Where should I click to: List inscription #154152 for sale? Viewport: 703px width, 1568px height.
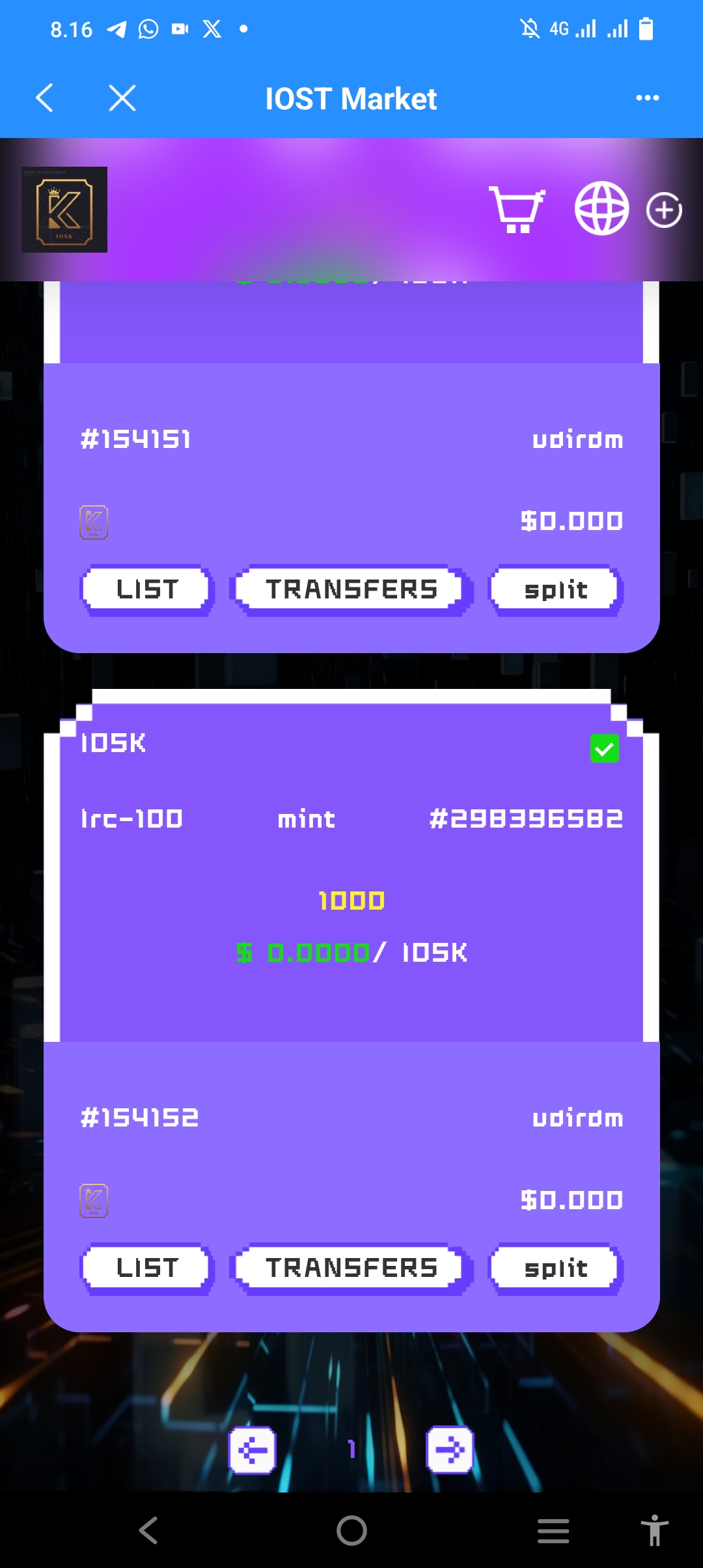tap(147, 1268)
